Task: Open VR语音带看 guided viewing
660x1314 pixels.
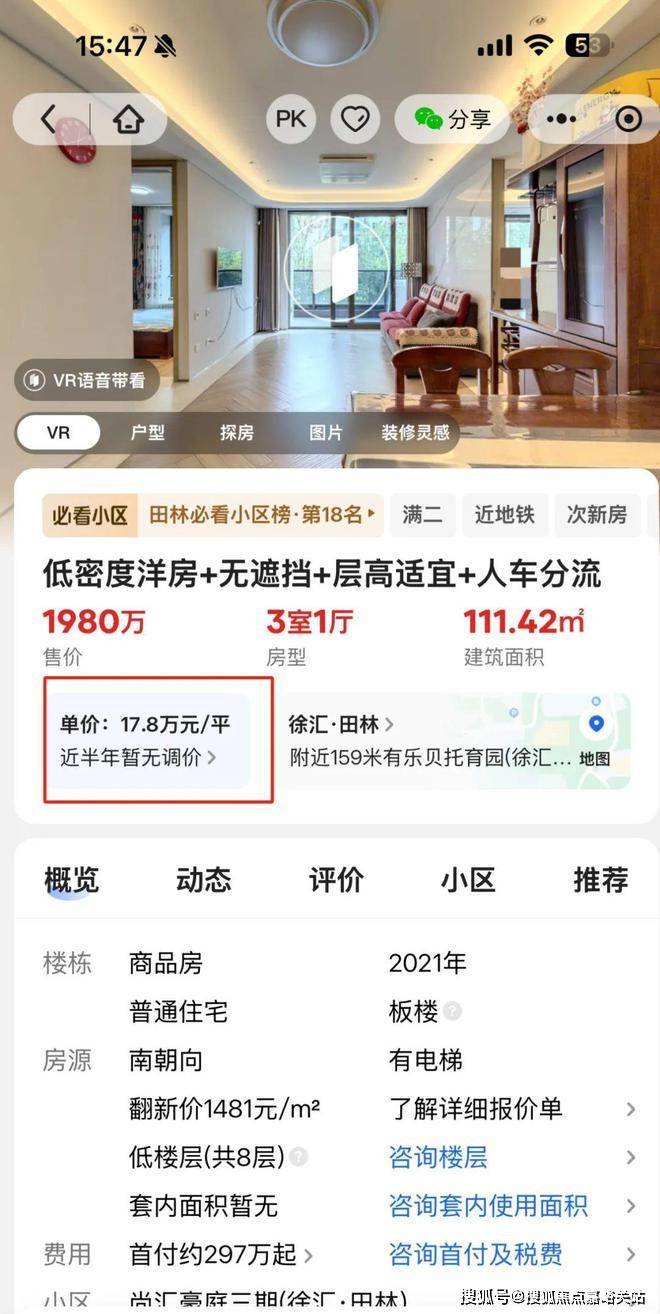Action: click(86, 380)
